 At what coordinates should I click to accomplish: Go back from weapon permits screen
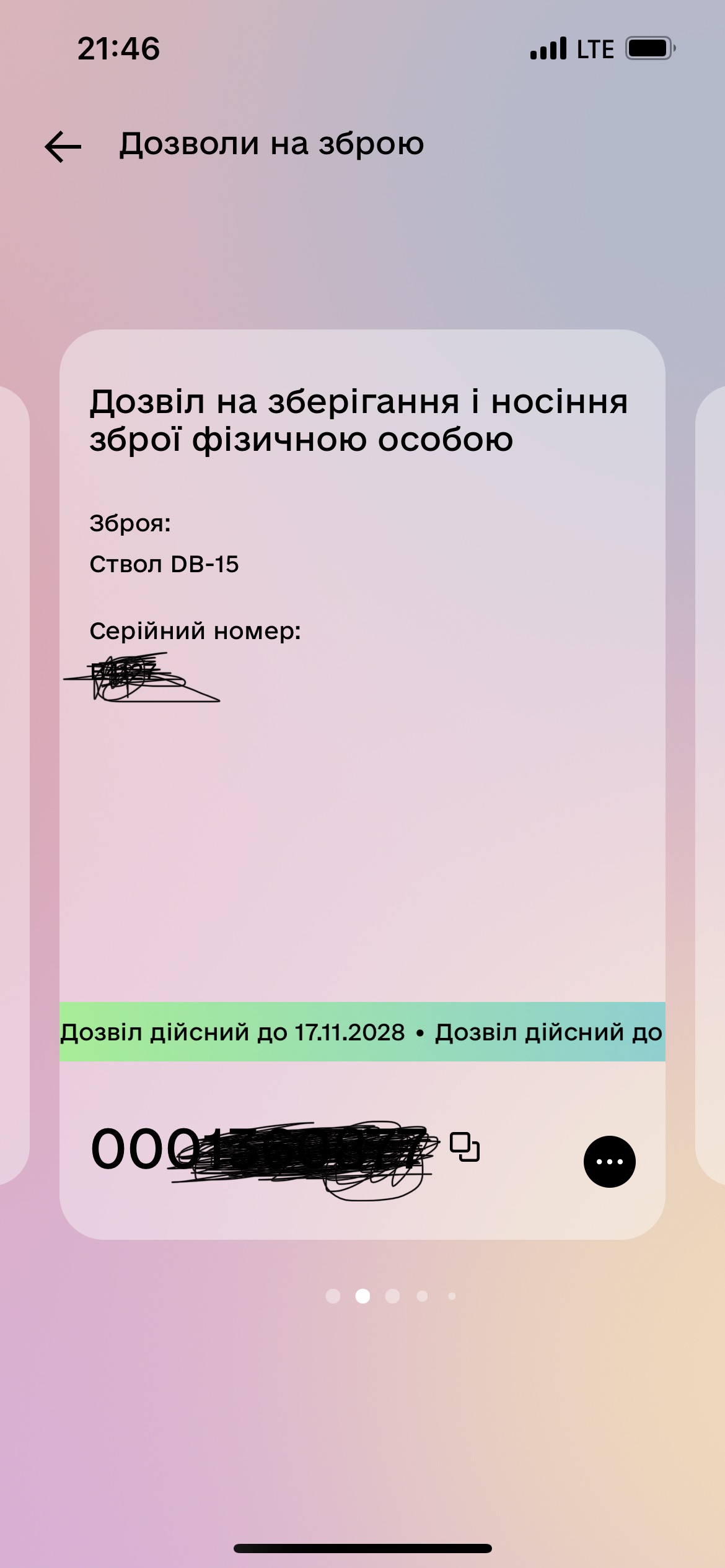point(63,147)
